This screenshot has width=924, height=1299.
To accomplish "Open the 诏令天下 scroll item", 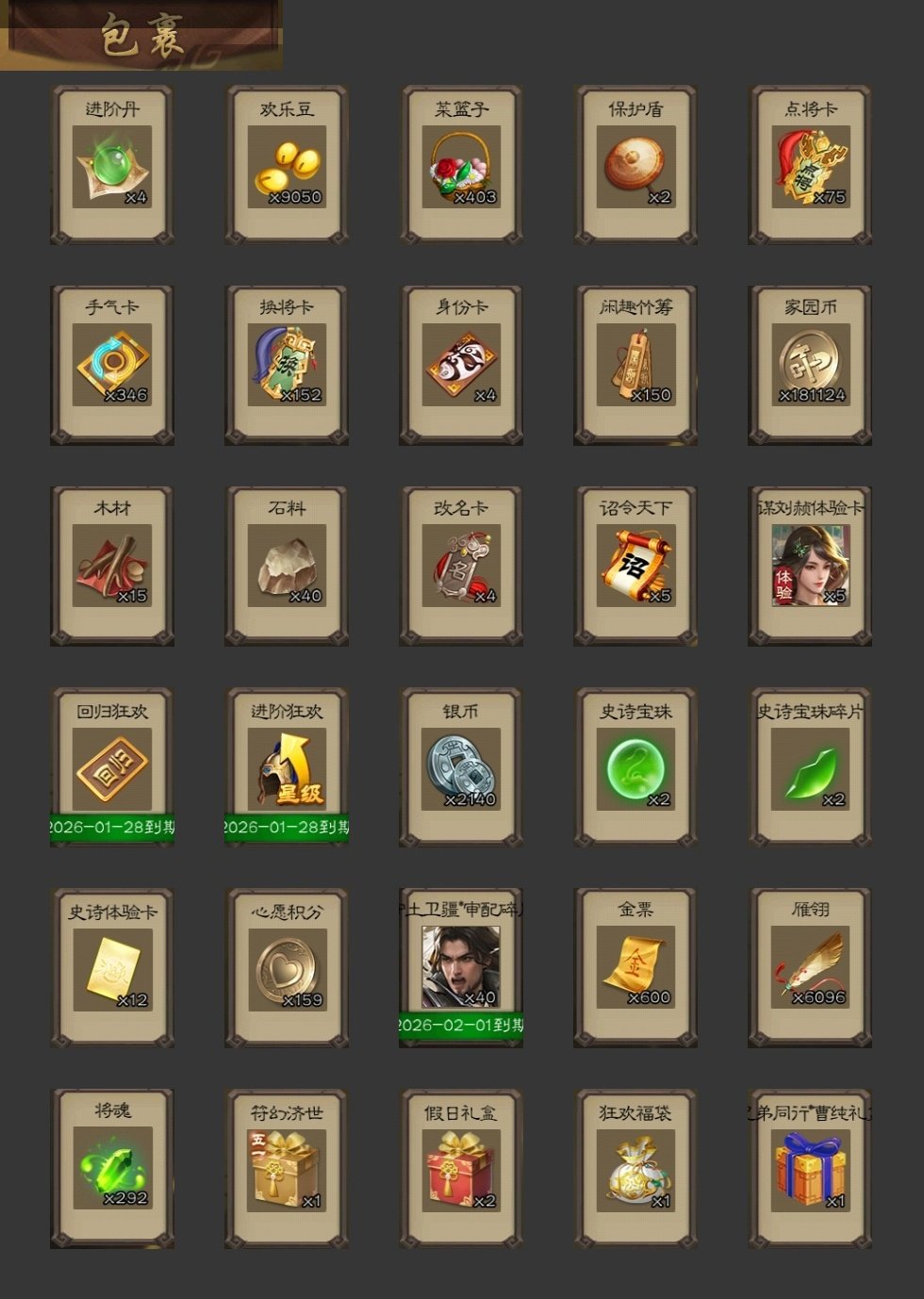I will (635, 567).
